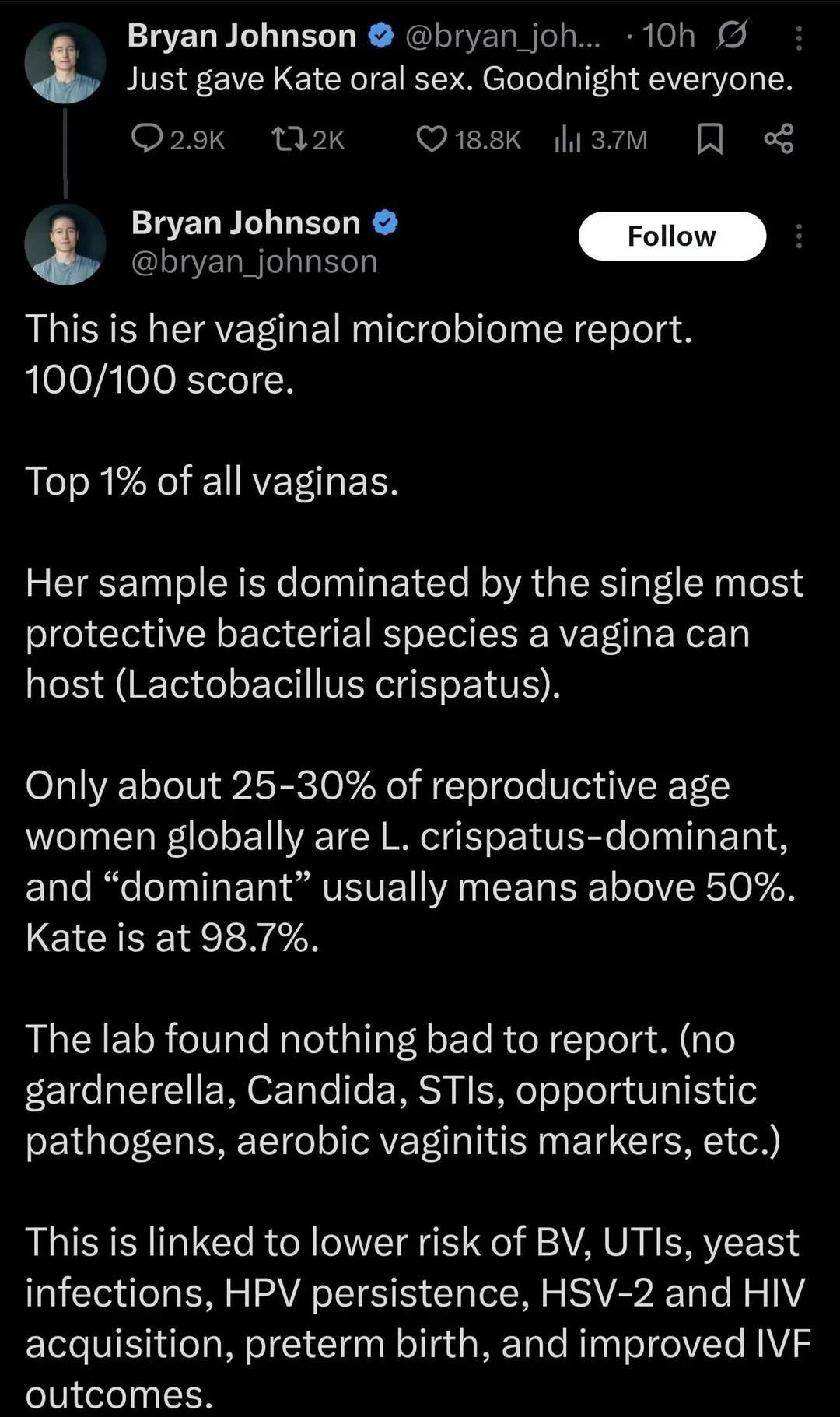This screenshot has width=840, height=1417.
Task: Follow Bryan Johnson
Action: coord(672,236)
